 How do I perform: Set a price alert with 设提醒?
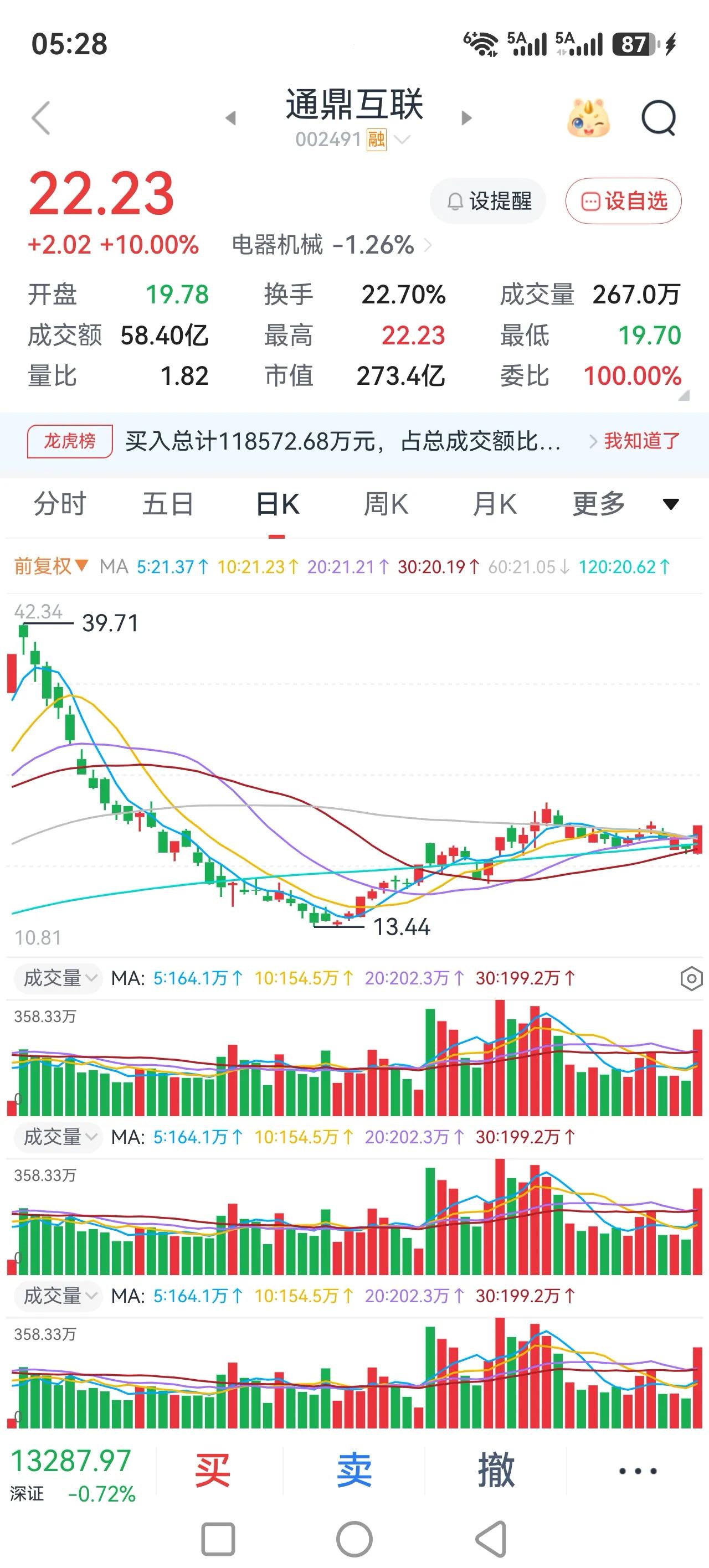click(488, 201)
